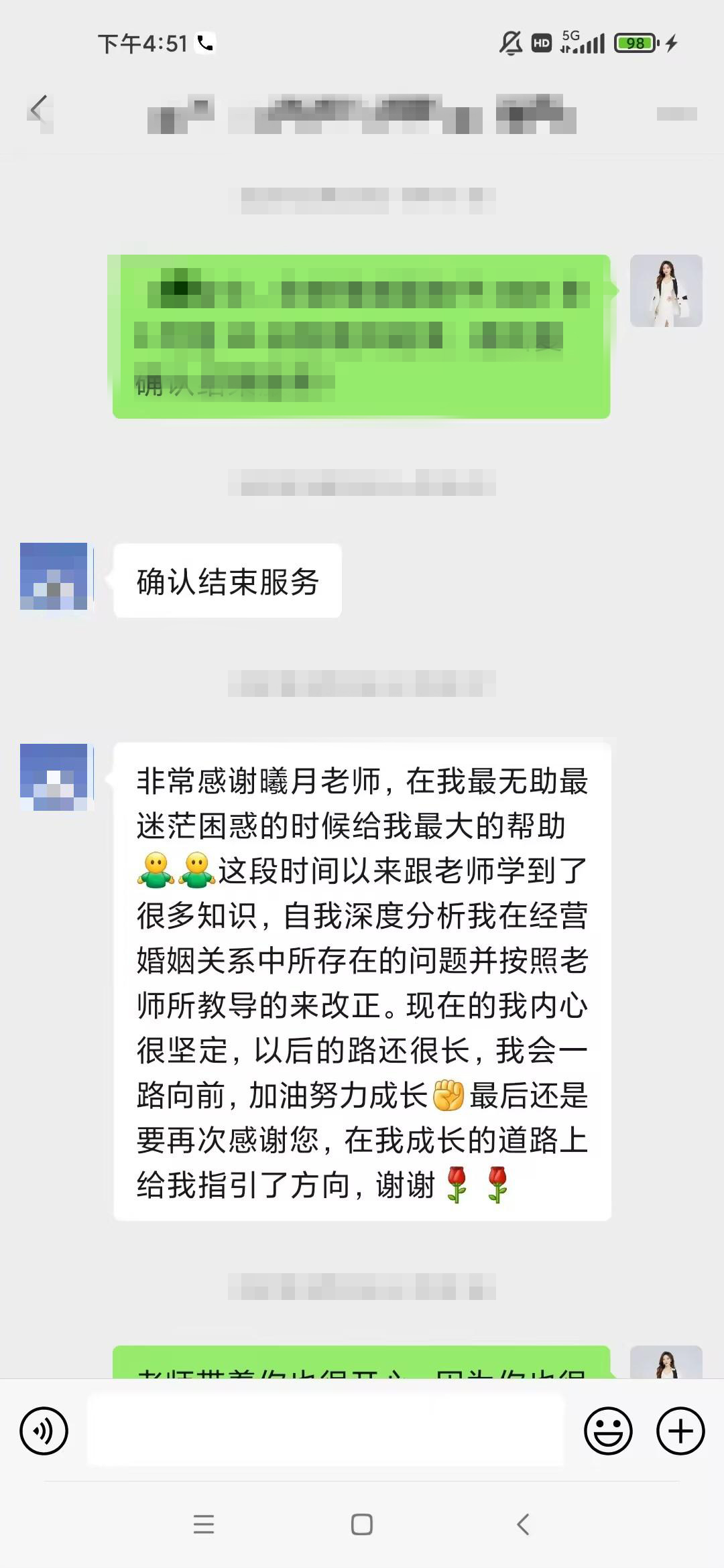Go back from this chat

[x=39, y=109]
